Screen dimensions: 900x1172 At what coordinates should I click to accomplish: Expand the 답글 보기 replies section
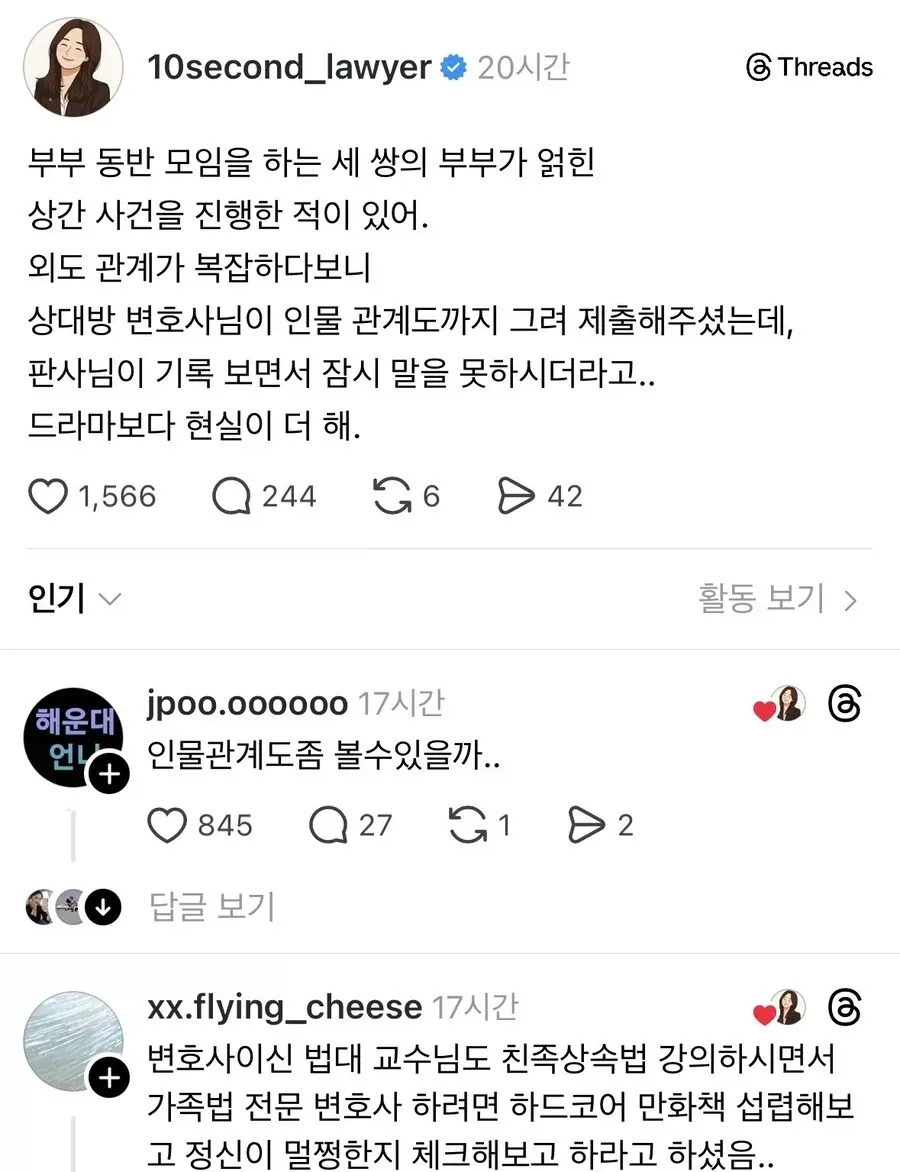(x=213, y=907)
